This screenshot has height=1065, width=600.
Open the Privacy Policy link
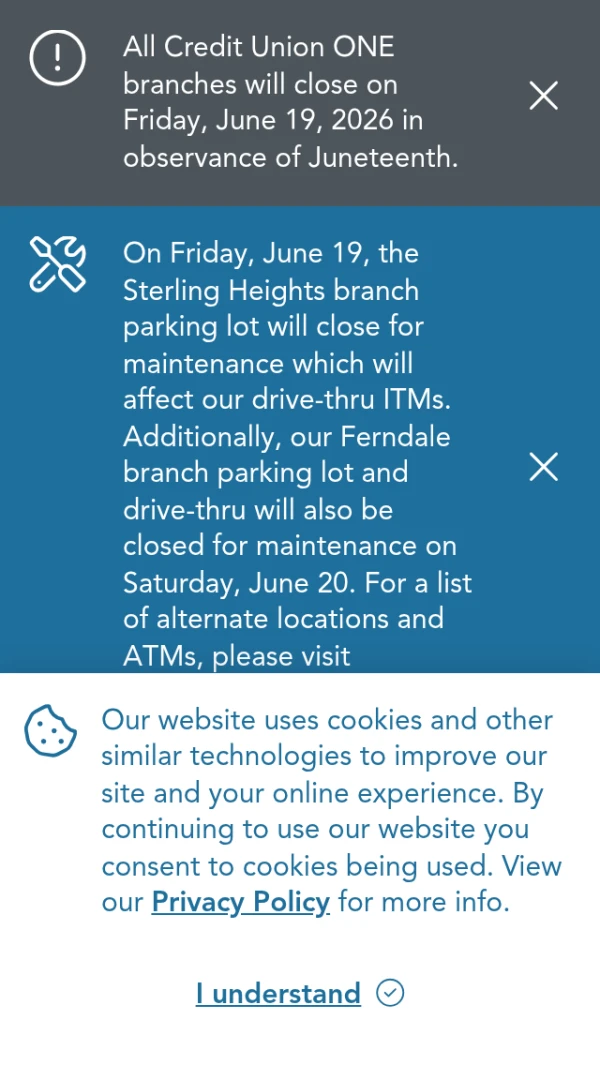click(x=241, y=903)
